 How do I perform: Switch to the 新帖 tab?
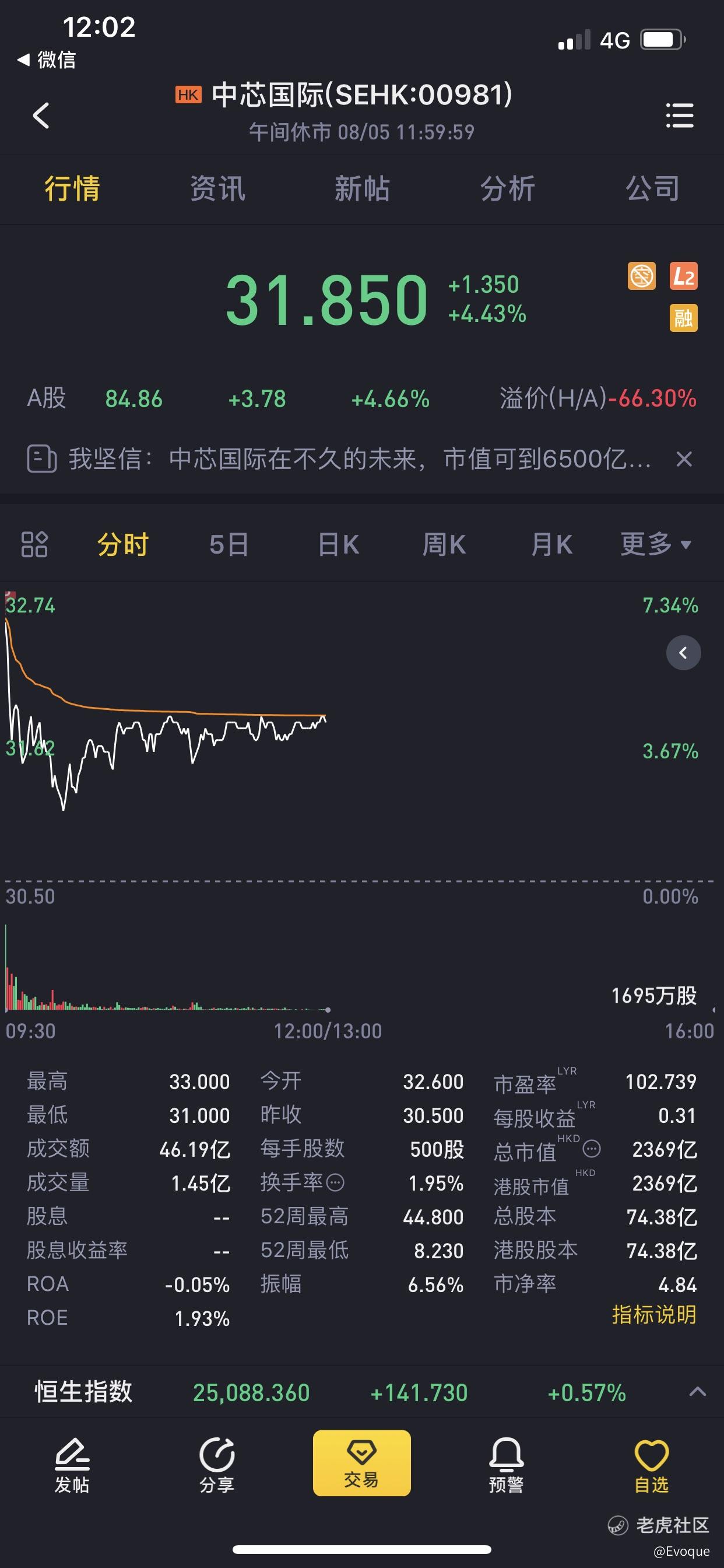click(362, 188)
